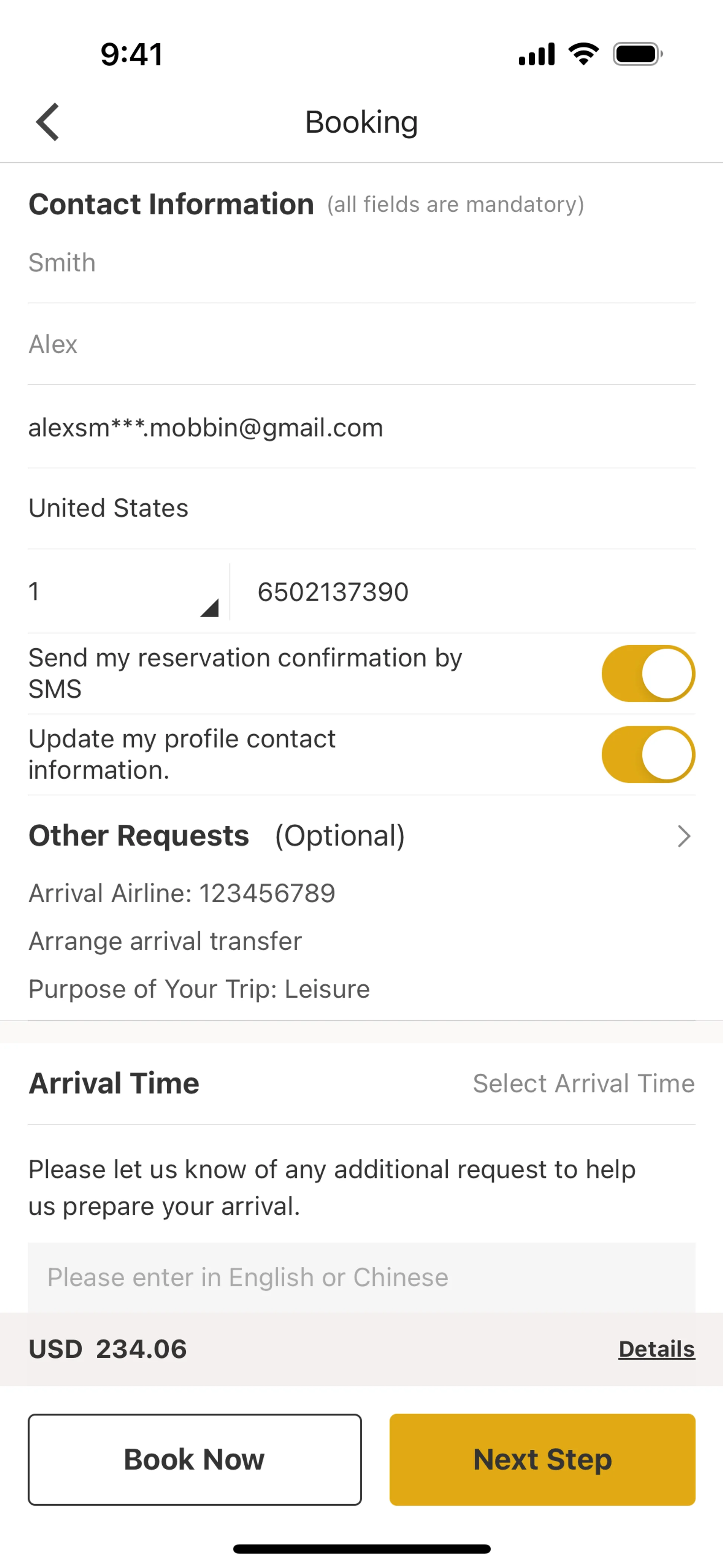This screenshot has width=723, height=1568.
Task: Edit the last name field Smith
Action: click(361, 263)
